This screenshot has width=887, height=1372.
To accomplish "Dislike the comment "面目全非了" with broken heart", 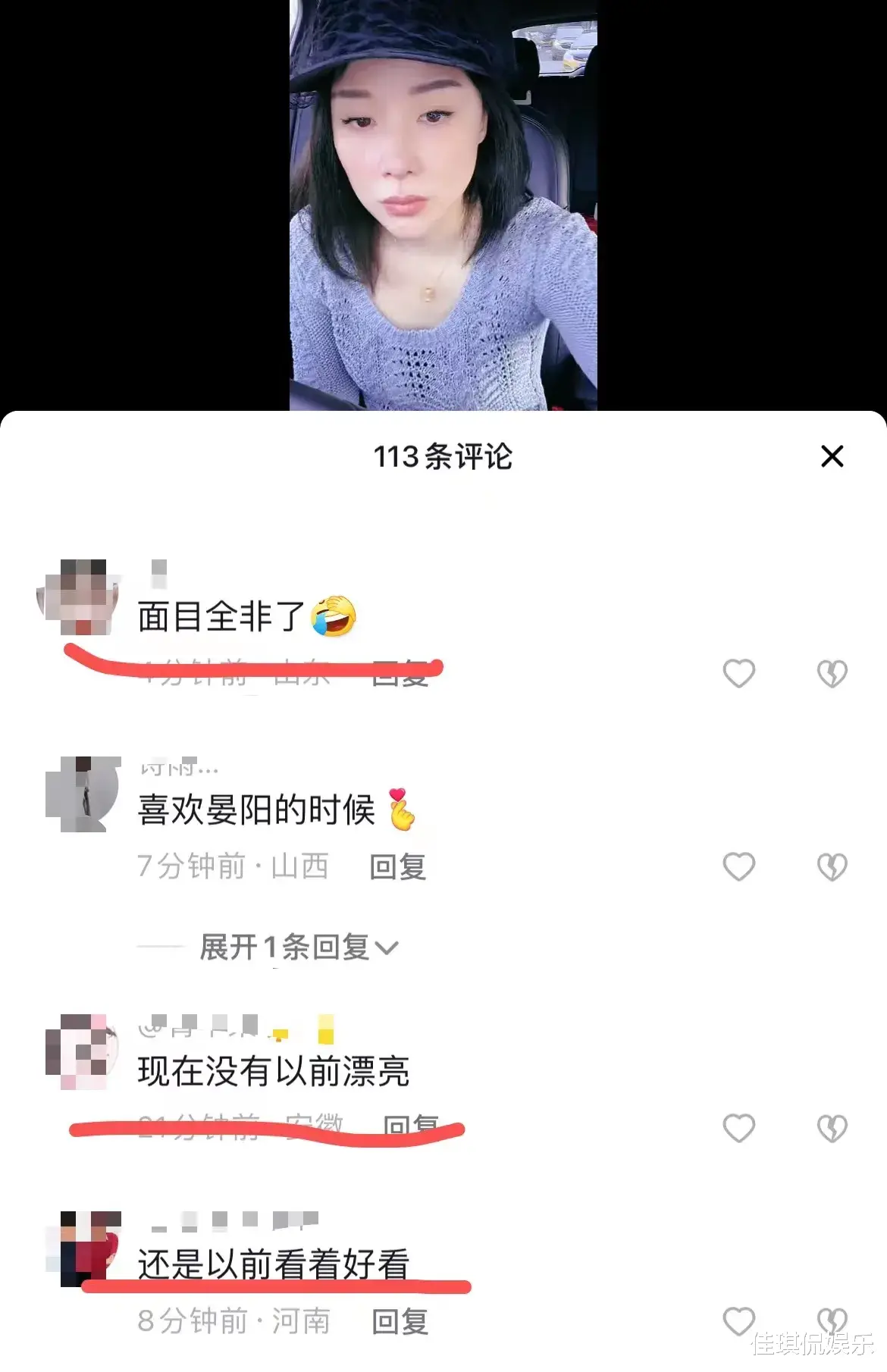I will coord(833,672).
